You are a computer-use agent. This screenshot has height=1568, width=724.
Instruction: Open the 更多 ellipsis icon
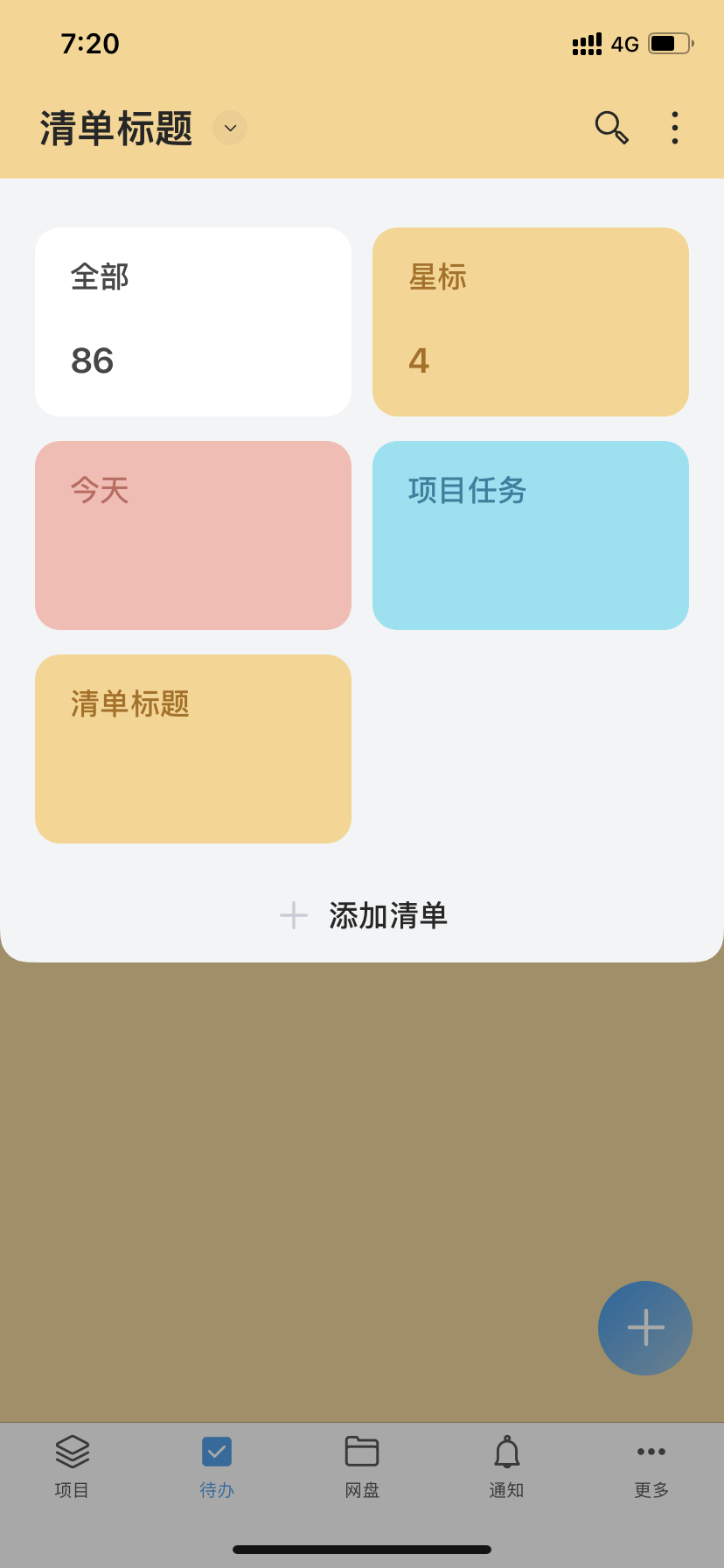point(651,1451)
